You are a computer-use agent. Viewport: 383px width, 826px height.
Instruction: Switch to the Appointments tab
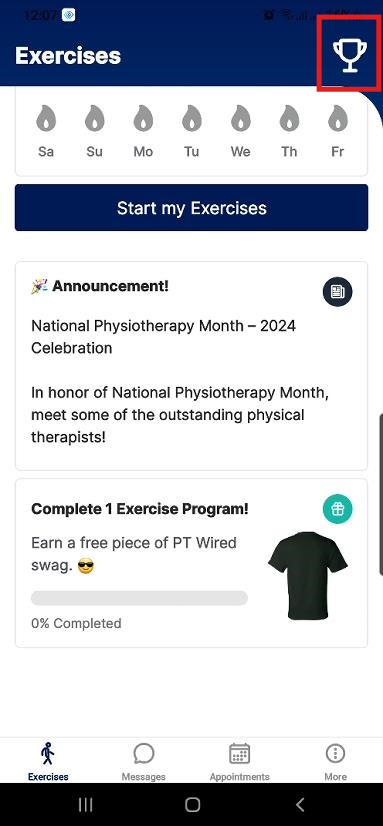tap(239, 761)
